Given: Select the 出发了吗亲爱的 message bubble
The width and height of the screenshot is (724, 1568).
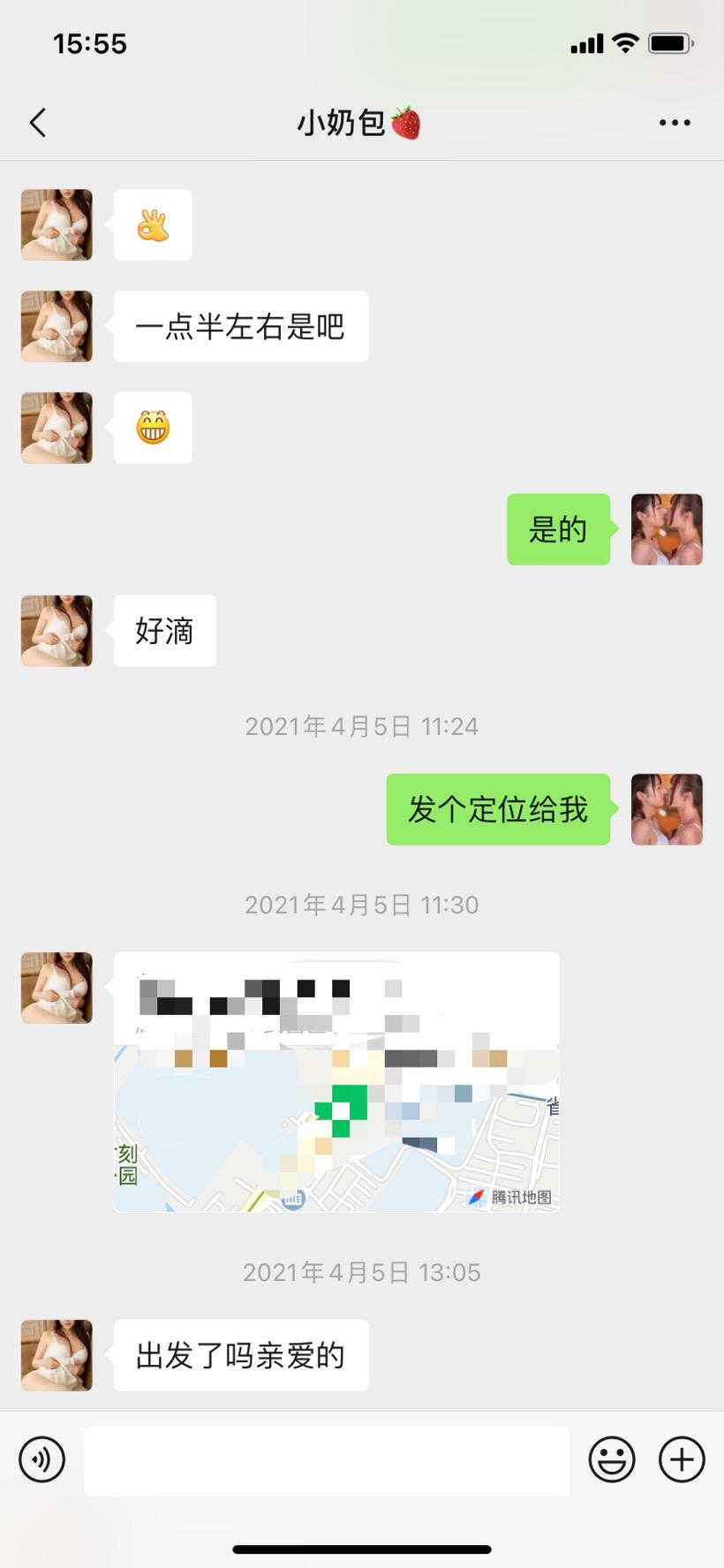Looking at the screenshot, I should pyautogui.click(x=240, y=1355).
